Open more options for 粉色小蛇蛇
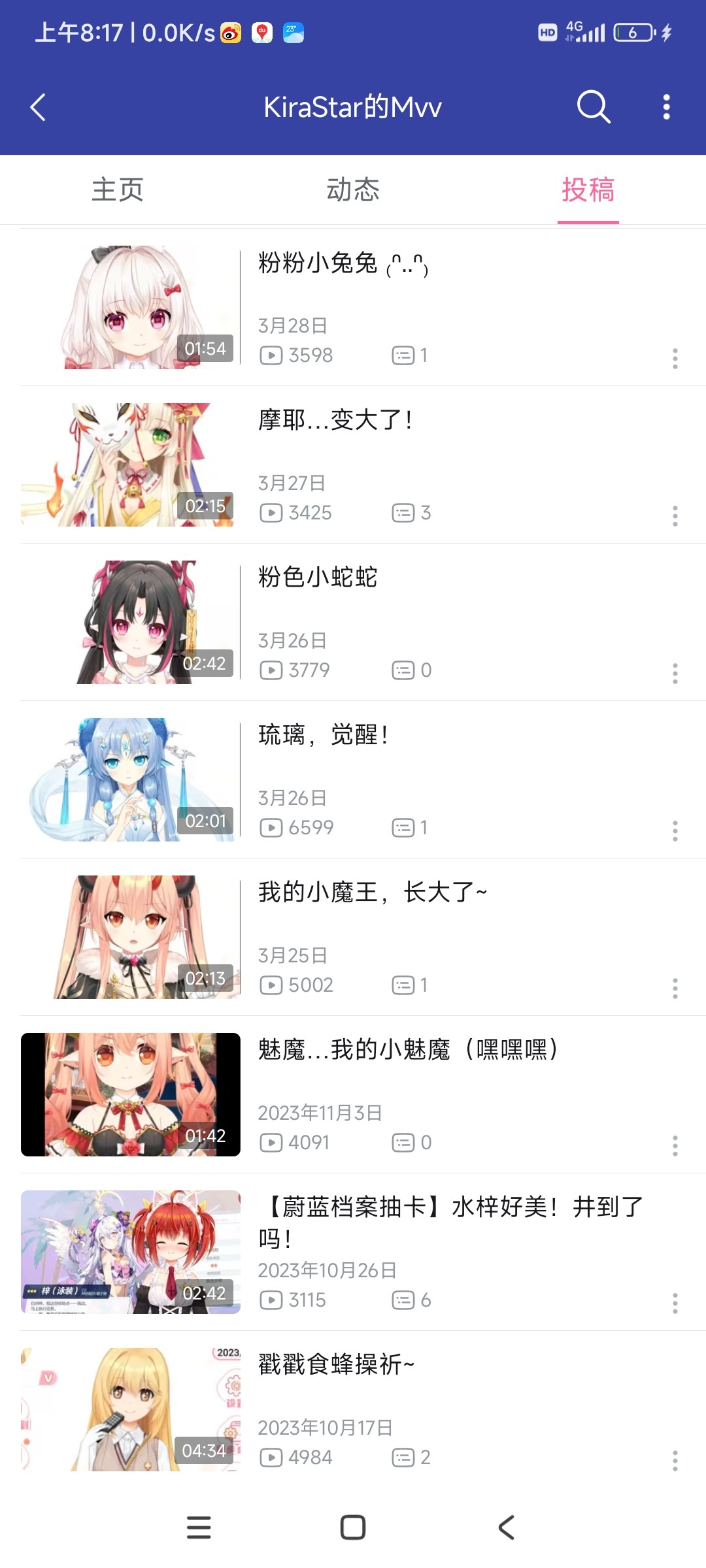The width and height of the screenshot is (706, 1568). (675, 673)
